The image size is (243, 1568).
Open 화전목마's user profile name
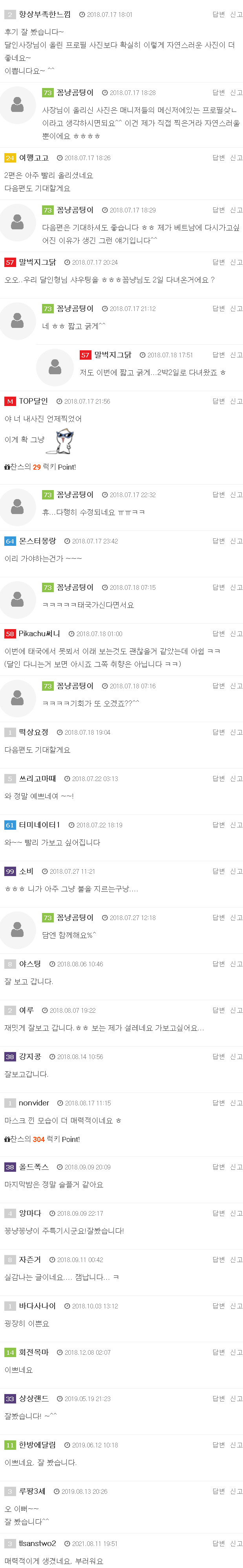(x=33, y=1352)
